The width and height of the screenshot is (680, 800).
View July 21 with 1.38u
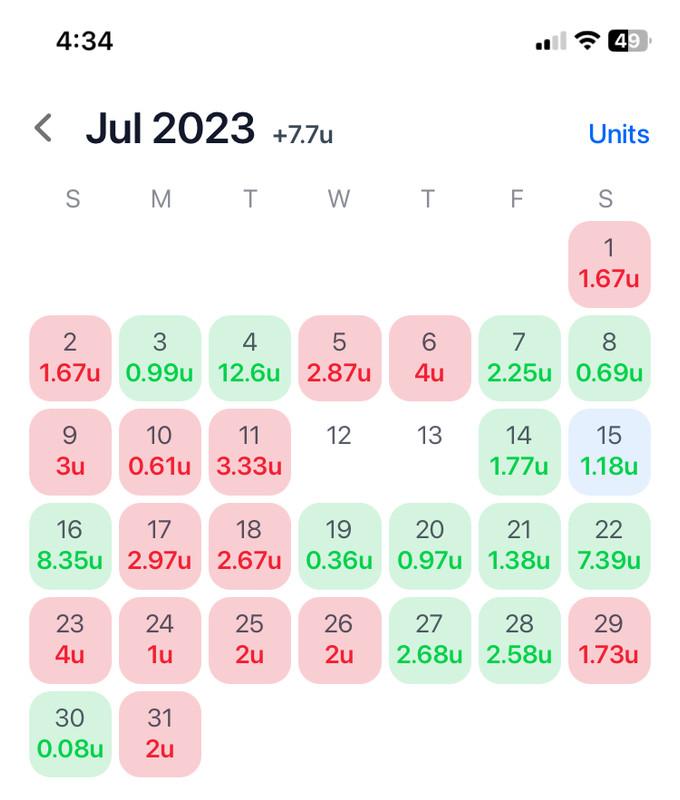[519, 546]
